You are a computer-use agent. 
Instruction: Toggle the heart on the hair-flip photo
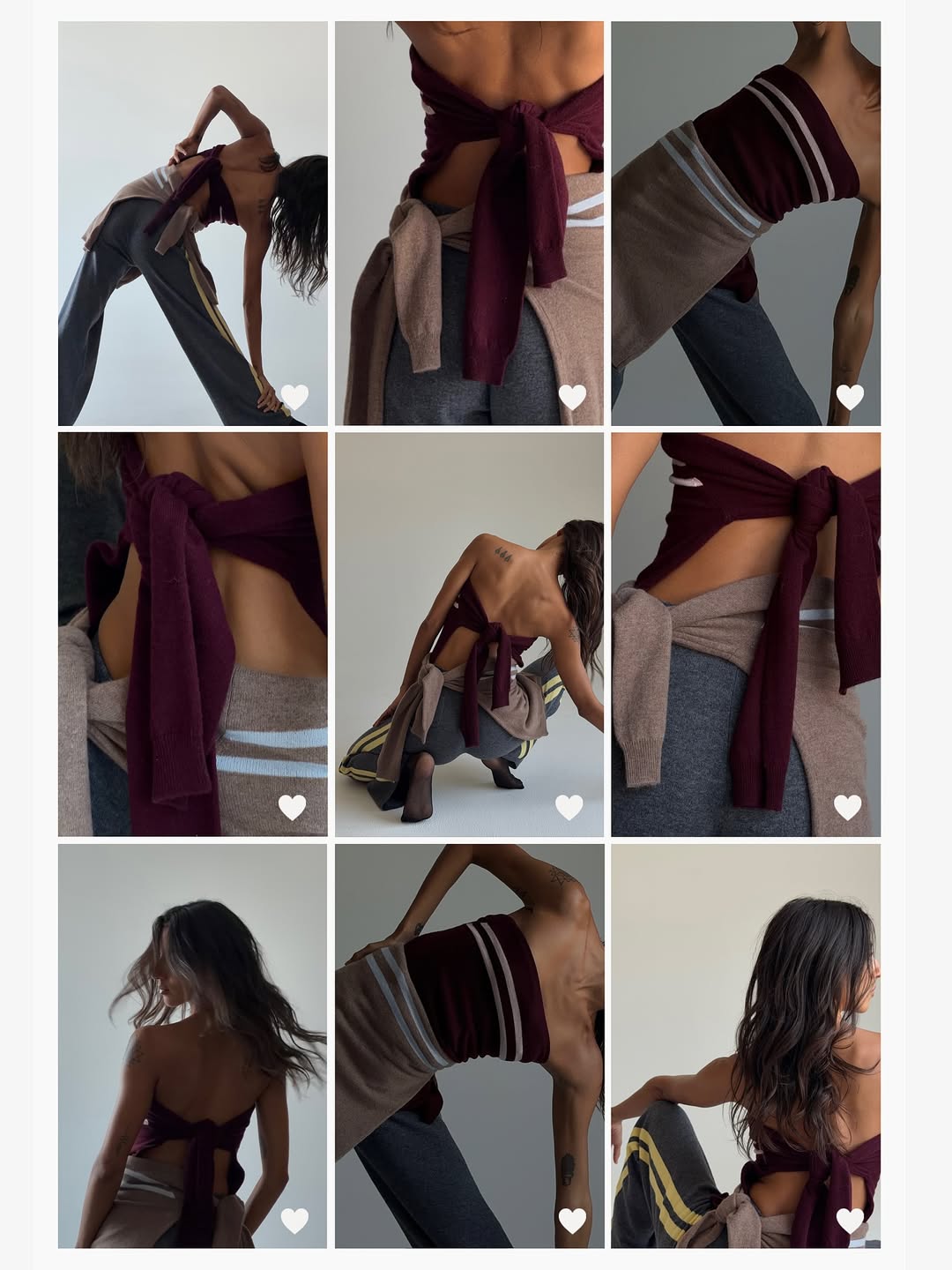click(294, 1221)
